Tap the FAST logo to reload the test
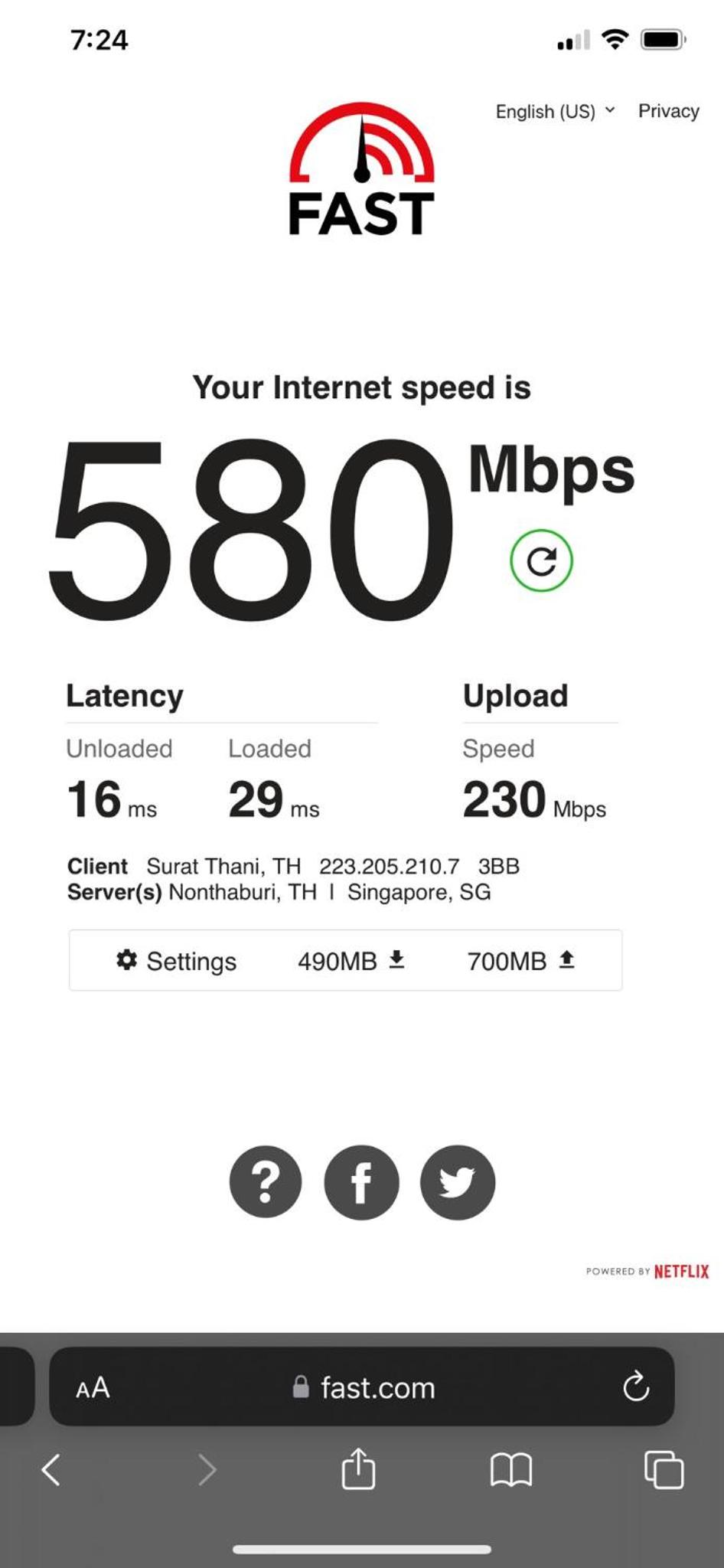The height and width of the screenshot is (1568, 724). pyautogui.click(x=361, y=170)
